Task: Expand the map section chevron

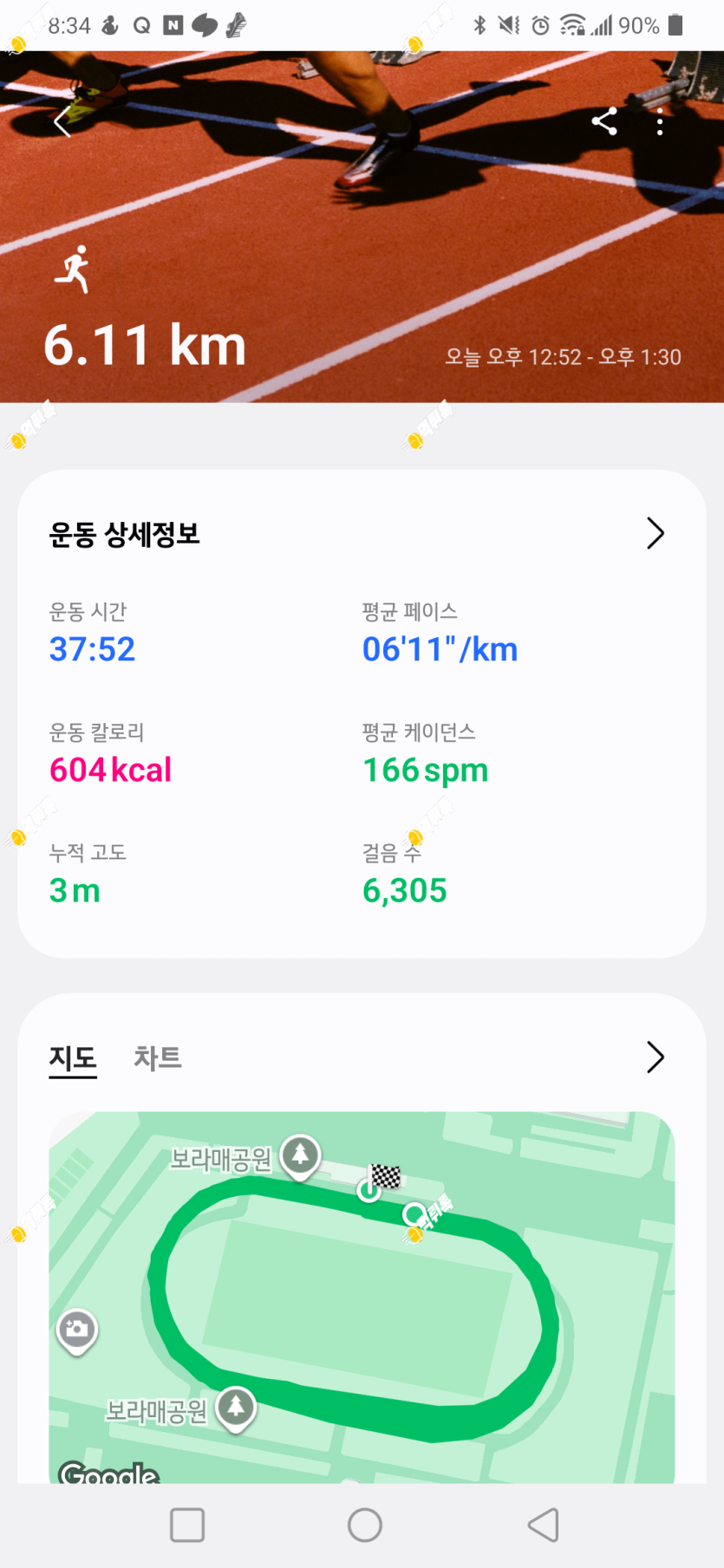Action: (656, 1057)
